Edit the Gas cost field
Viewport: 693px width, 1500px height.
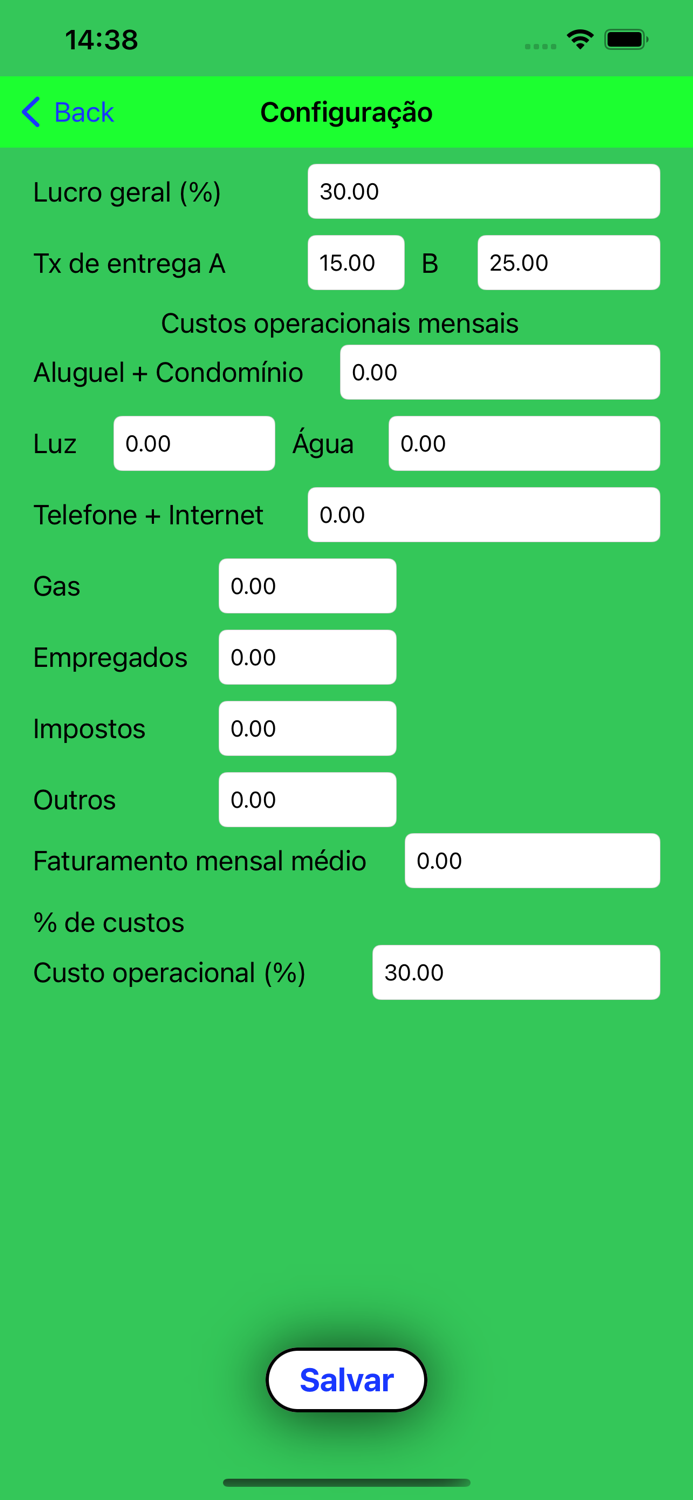(307, 586)
